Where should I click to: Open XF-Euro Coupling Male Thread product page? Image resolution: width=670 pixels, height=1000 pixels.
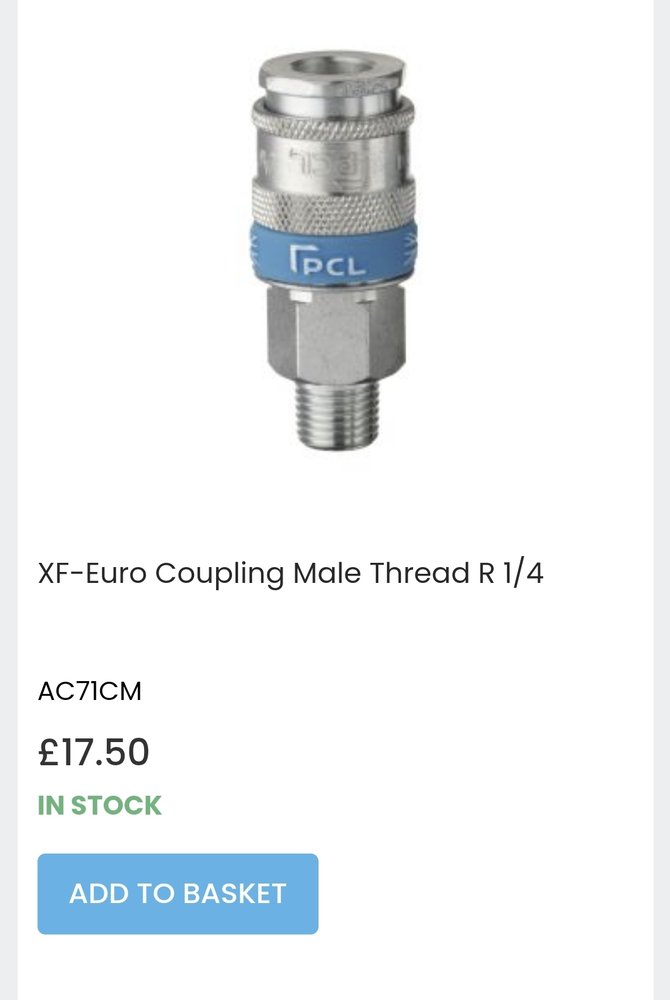tap(290, 574)
